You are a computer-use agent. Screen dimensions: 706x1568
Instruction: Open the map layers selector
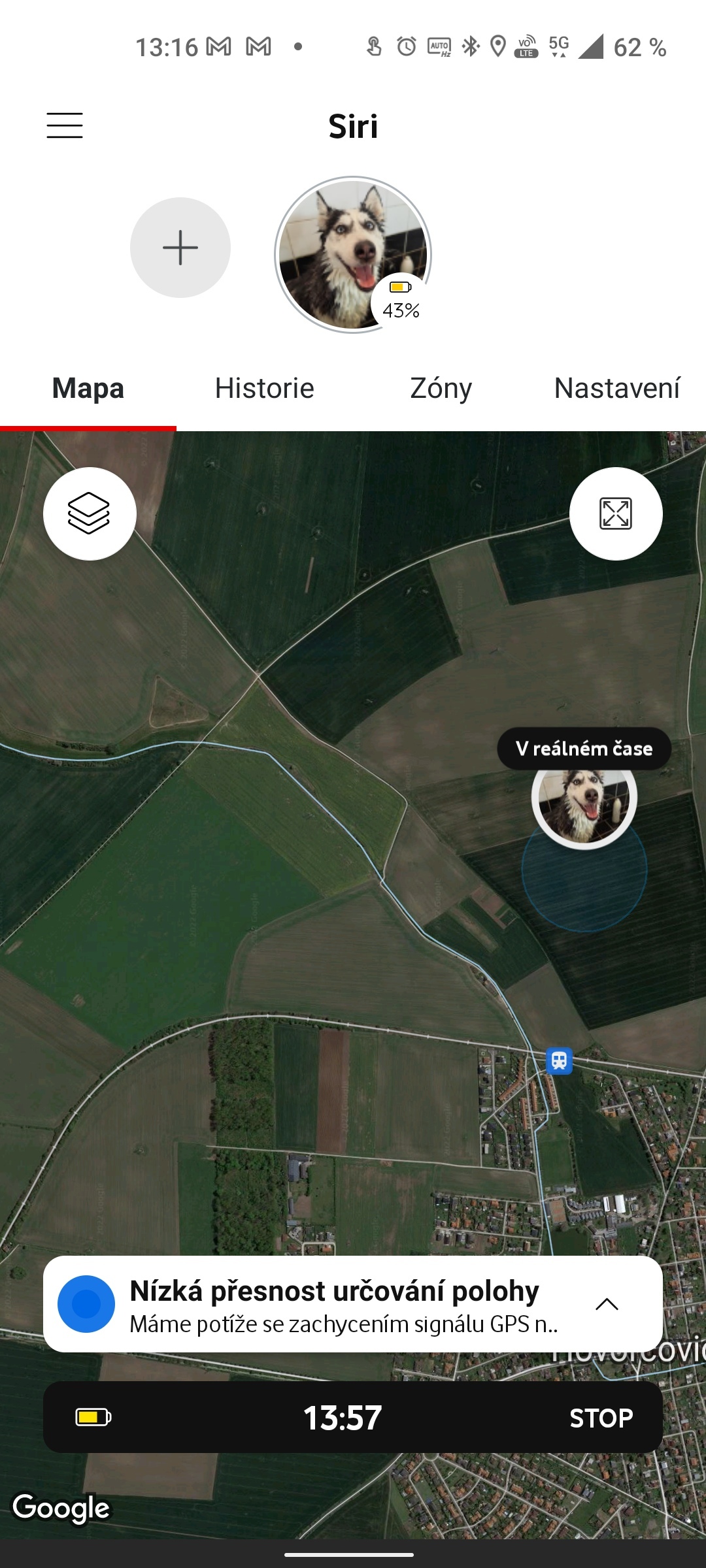[90, 514]
